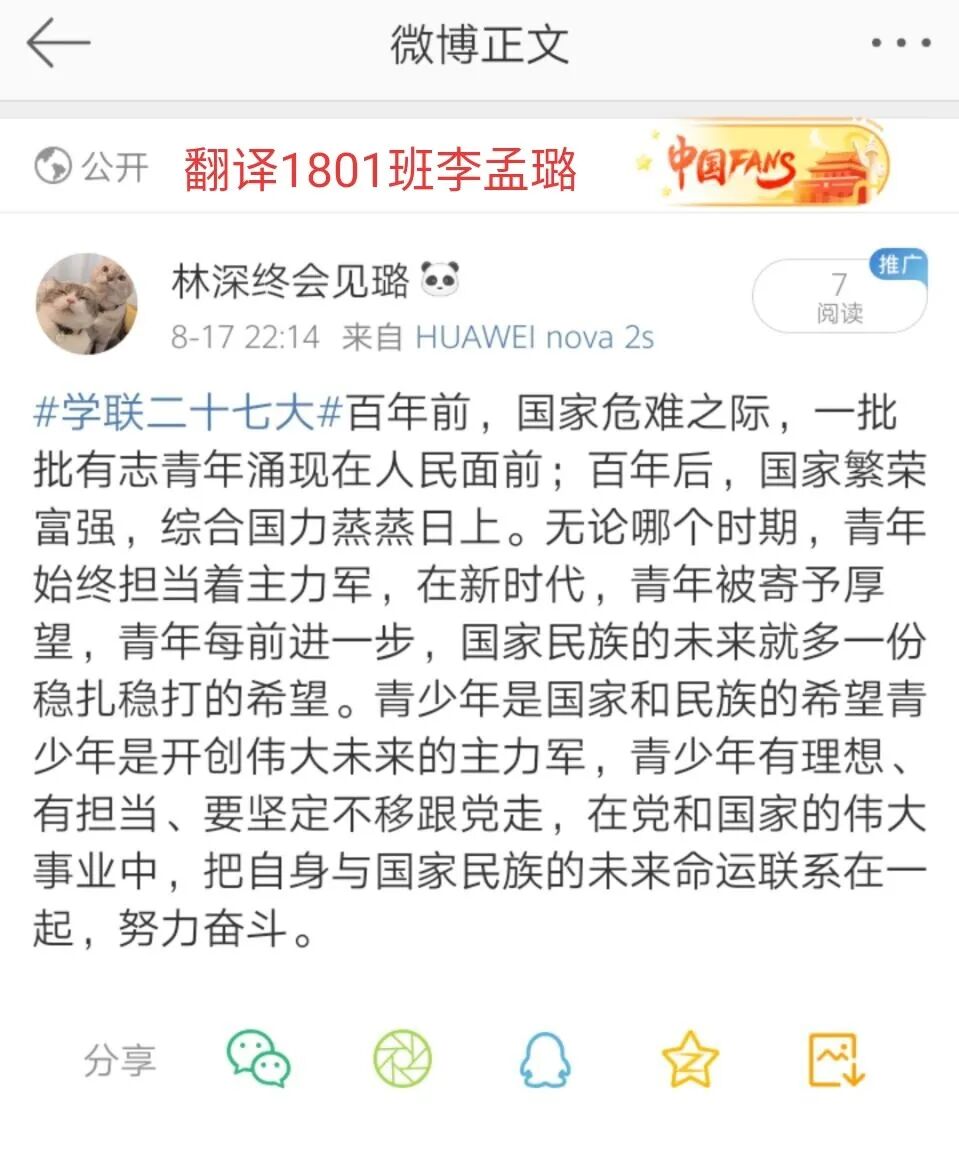Open 林深终会见璐's profile page
This screenshot has width=959, height=1153.
pos(290,282)
